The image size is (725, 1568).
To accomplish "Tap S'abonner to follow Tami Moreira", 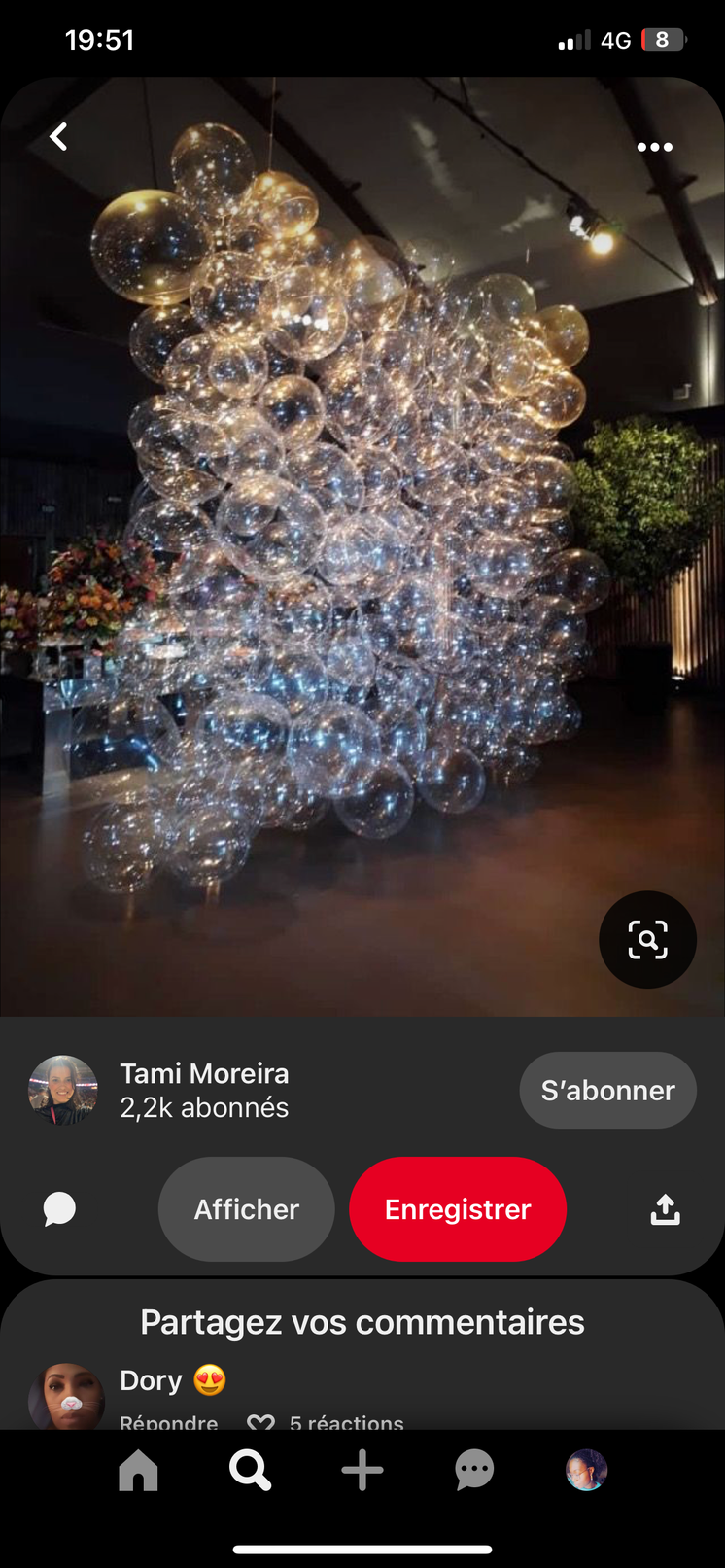I will click(607, 1091).
